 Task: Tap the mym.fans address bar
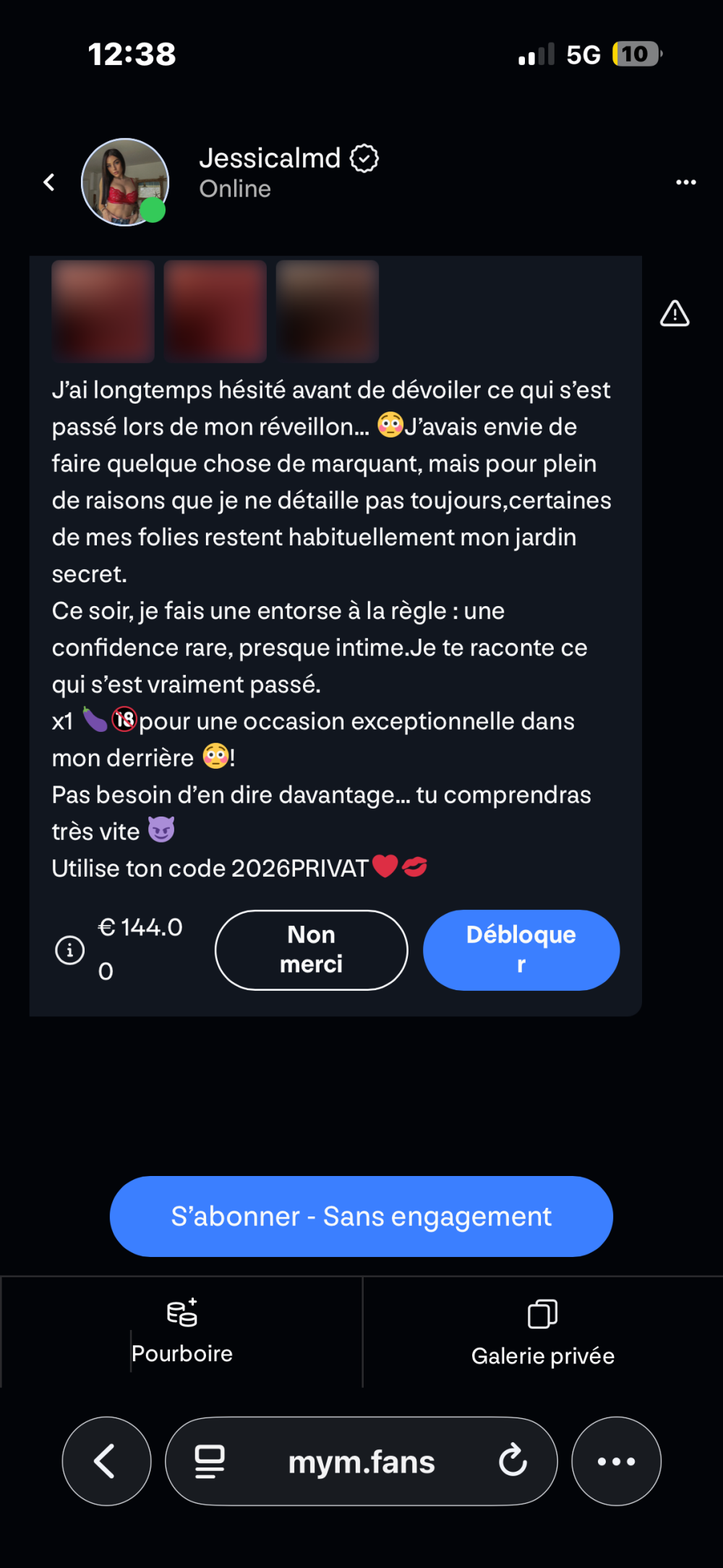(361, 1462)
